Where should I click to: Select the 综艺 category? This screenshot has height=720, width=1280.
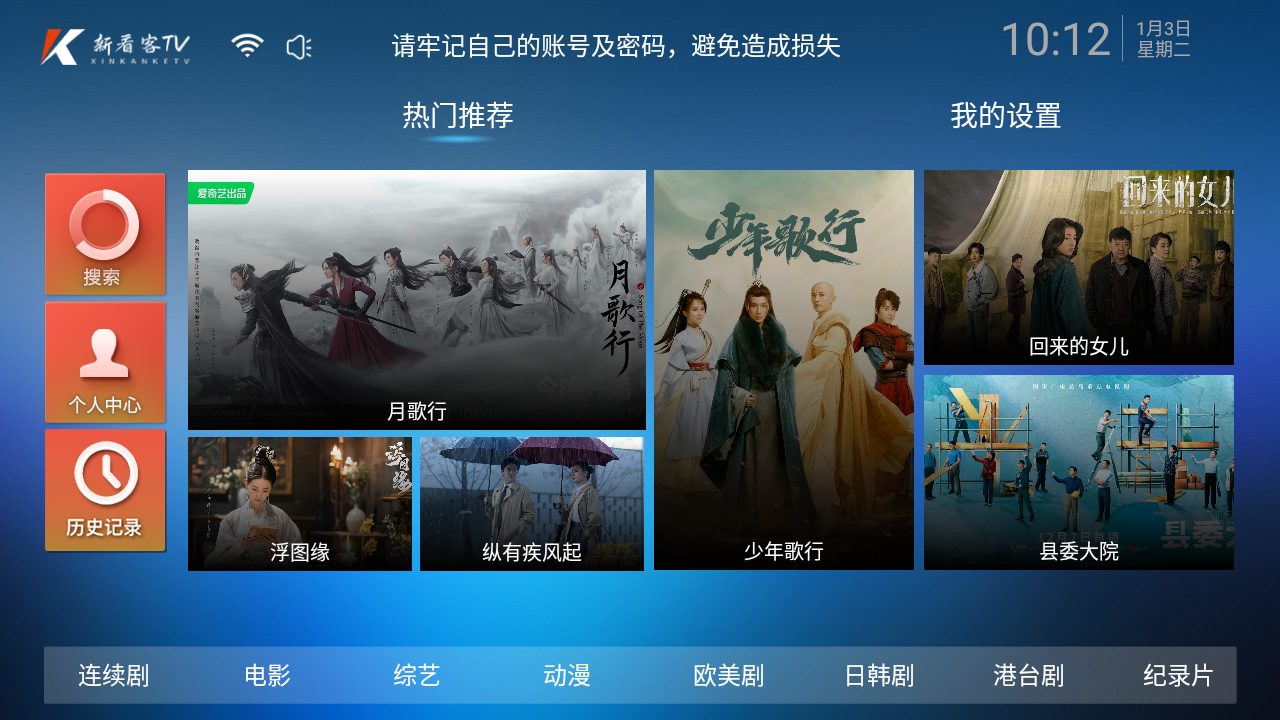point(417,676)
